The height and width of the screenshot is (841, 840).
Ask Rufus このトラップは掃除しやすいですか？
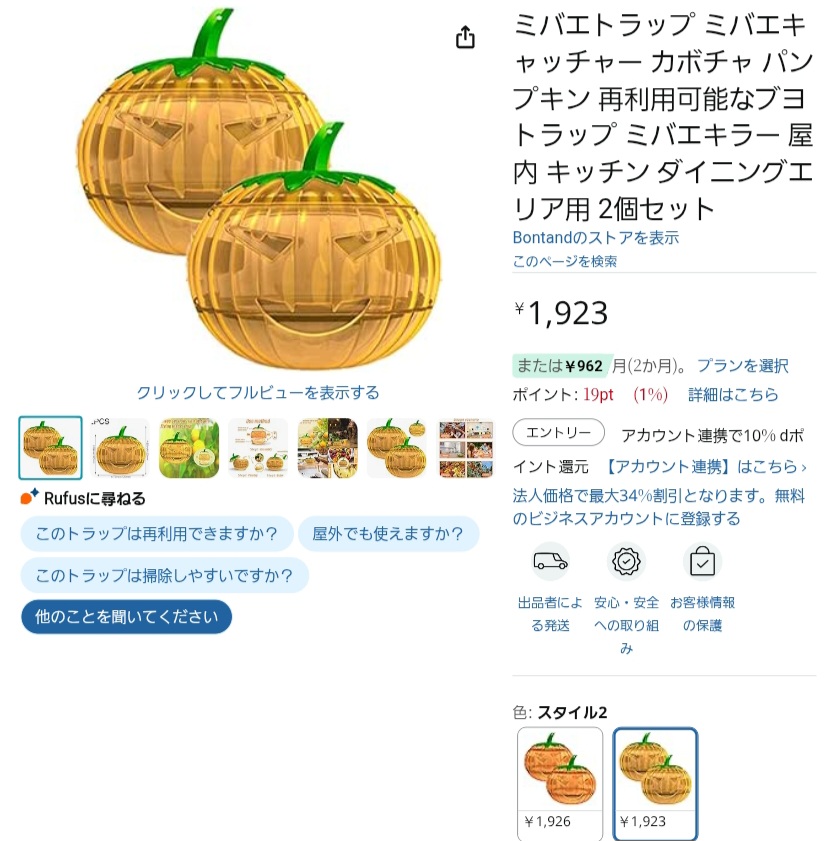tap(164, 576)
